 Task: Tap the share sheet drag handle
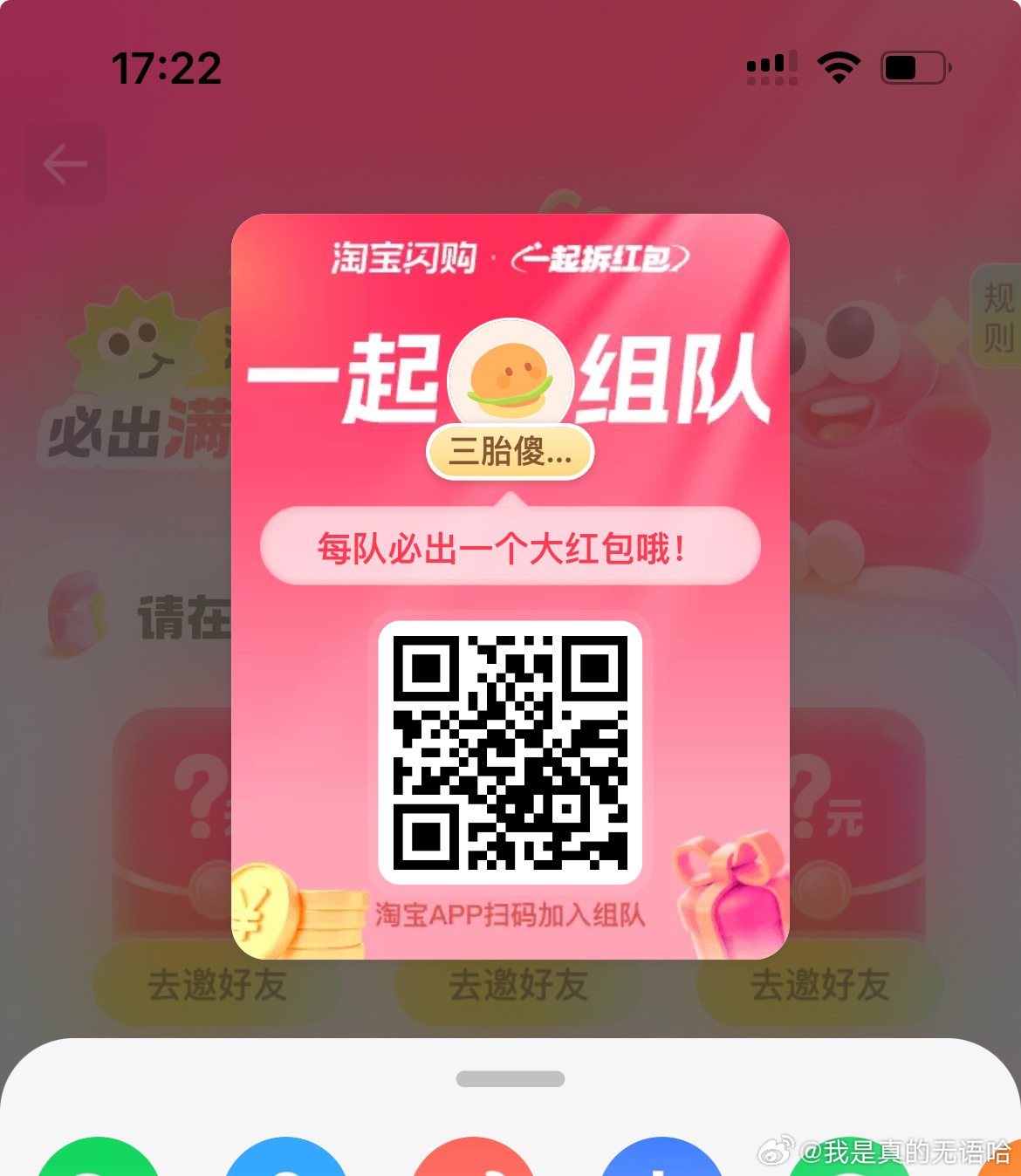510,1079
